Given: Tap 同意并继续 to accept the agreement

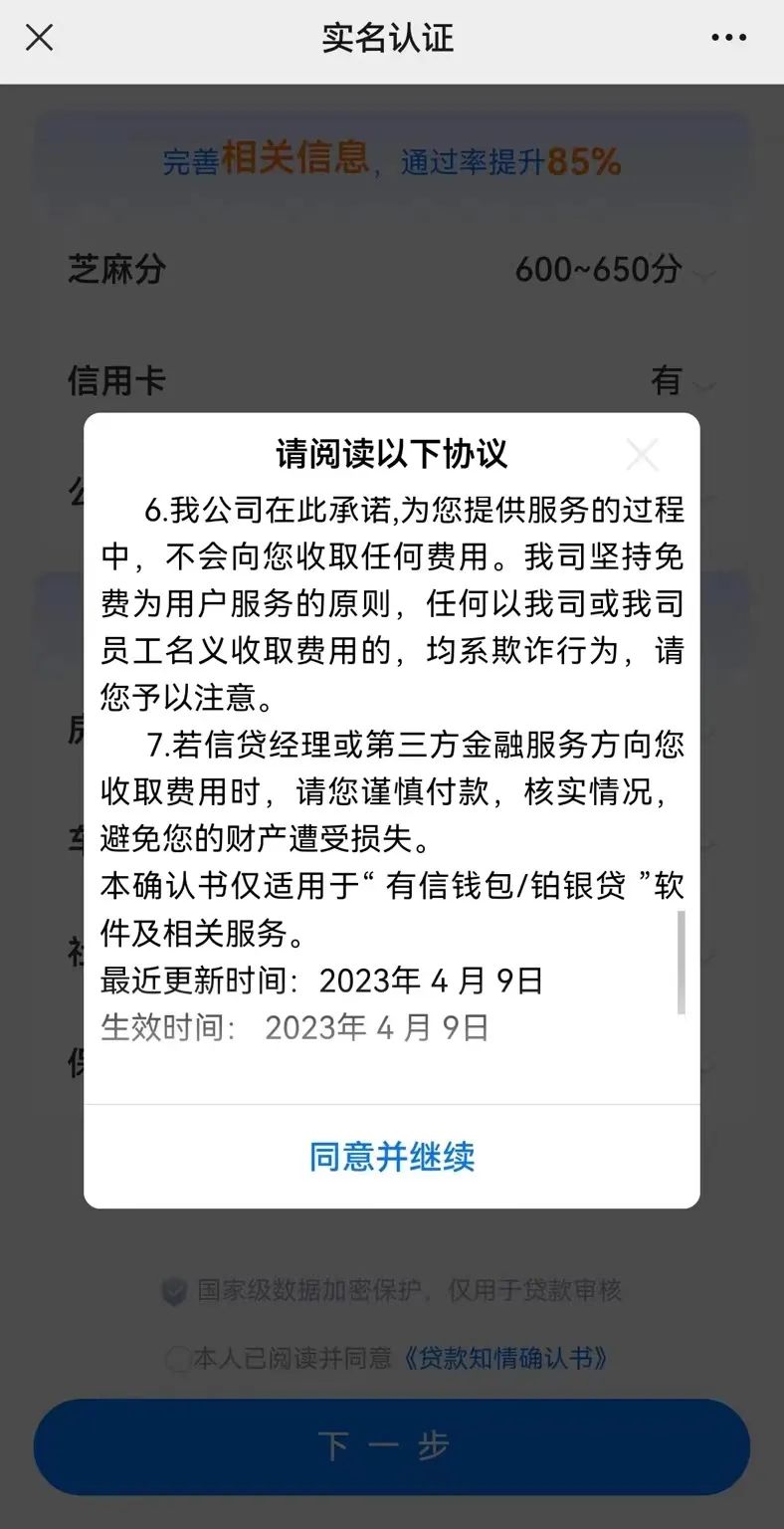Looking at the screenshot, I should (392, 1156).
